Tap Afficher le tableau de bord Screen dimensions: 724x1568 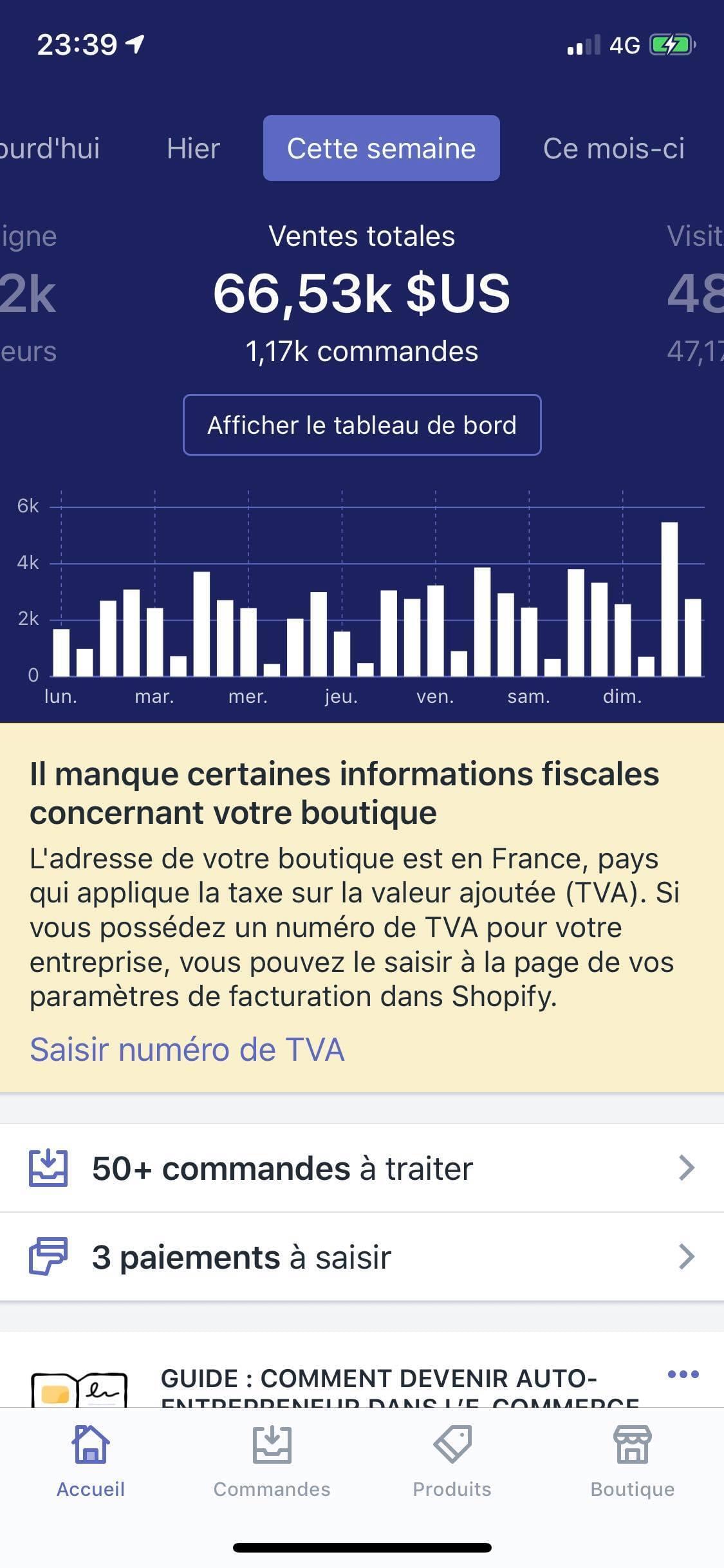(362, 425)
